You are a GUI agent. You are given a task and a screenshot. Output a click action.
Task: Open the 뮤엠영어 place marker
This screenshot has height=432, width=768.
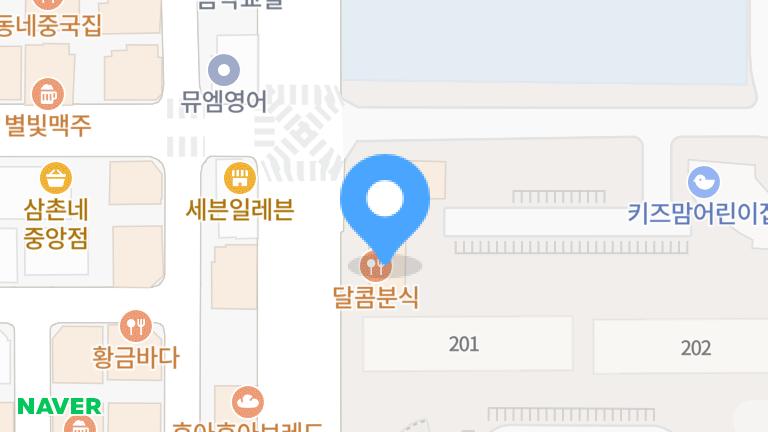(x=224, y=70)
